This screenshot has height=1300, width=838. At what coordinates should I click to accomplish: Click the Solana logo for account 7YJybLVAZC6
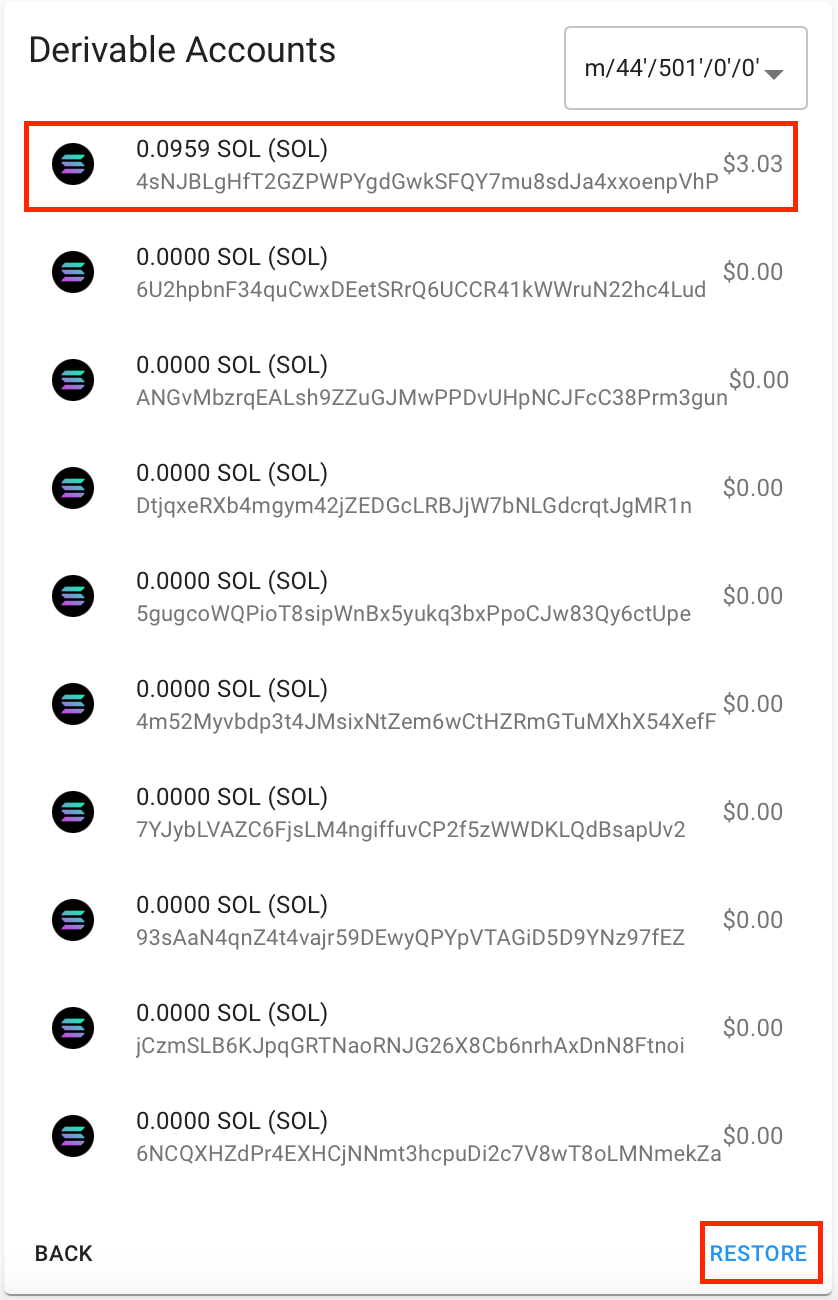tap(72, 812)
